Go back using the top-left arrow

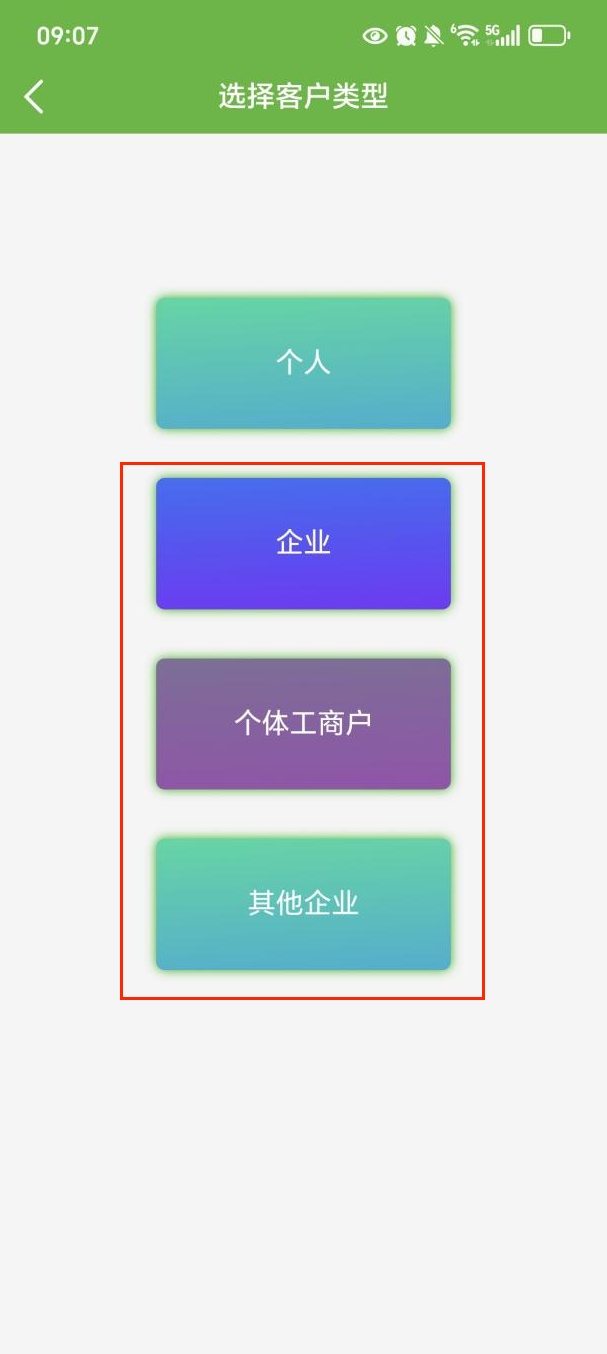(34, 97)
